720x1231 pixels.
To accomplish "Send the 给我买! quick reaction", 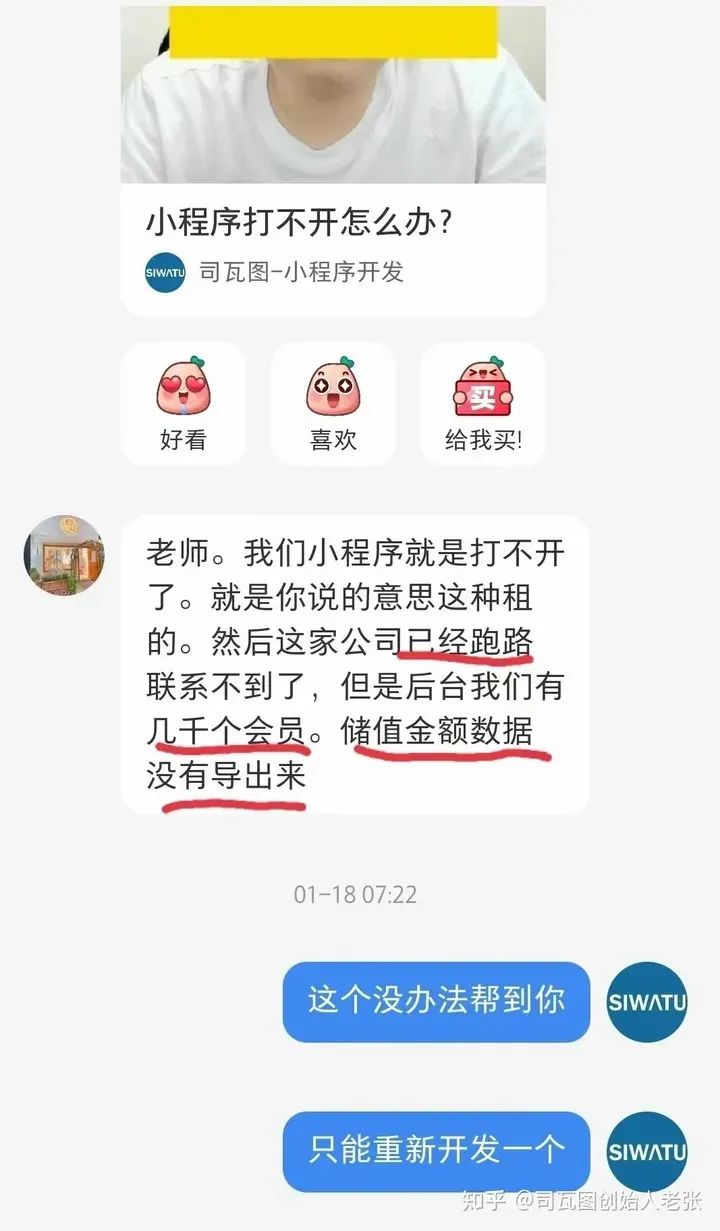I will pyautogui.click(x=483, y=404).
